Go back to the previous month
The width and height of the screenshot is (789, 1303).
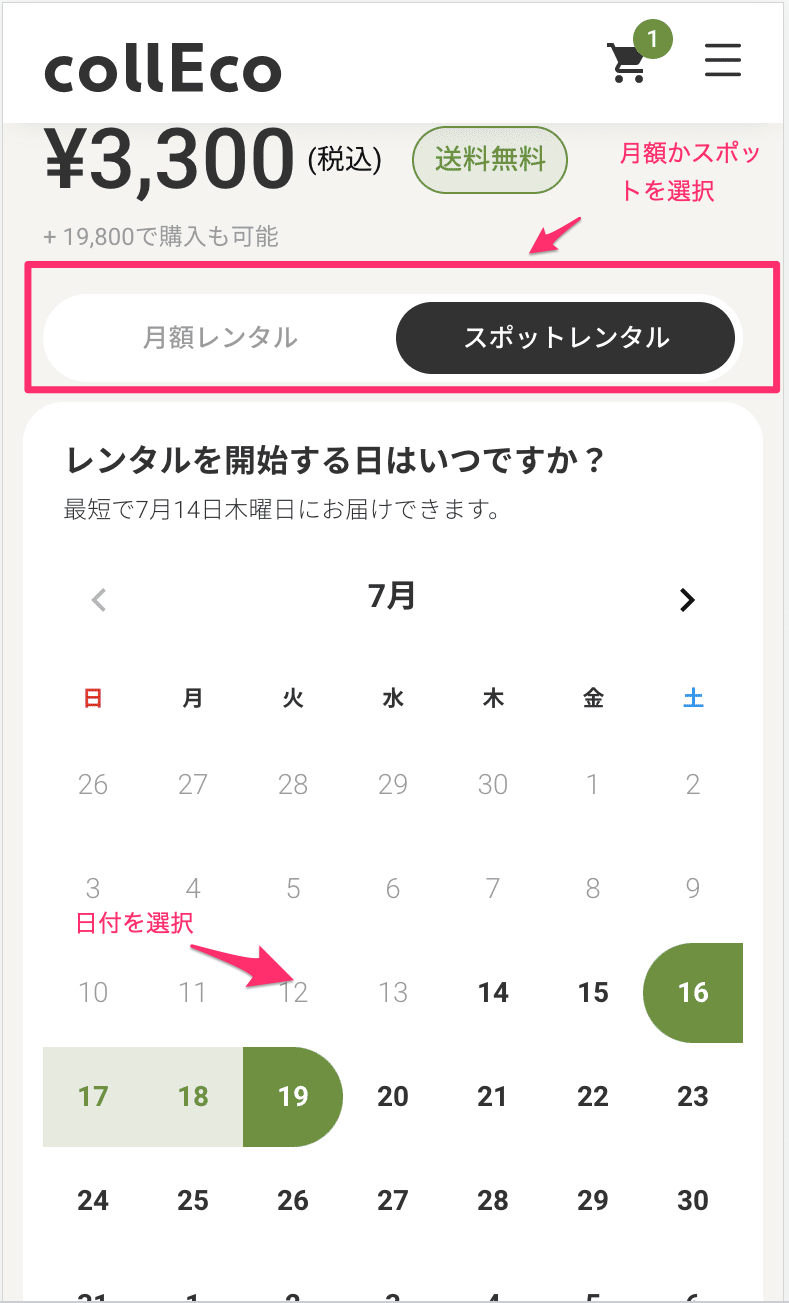pyautogui.click(x=99, y=599)
